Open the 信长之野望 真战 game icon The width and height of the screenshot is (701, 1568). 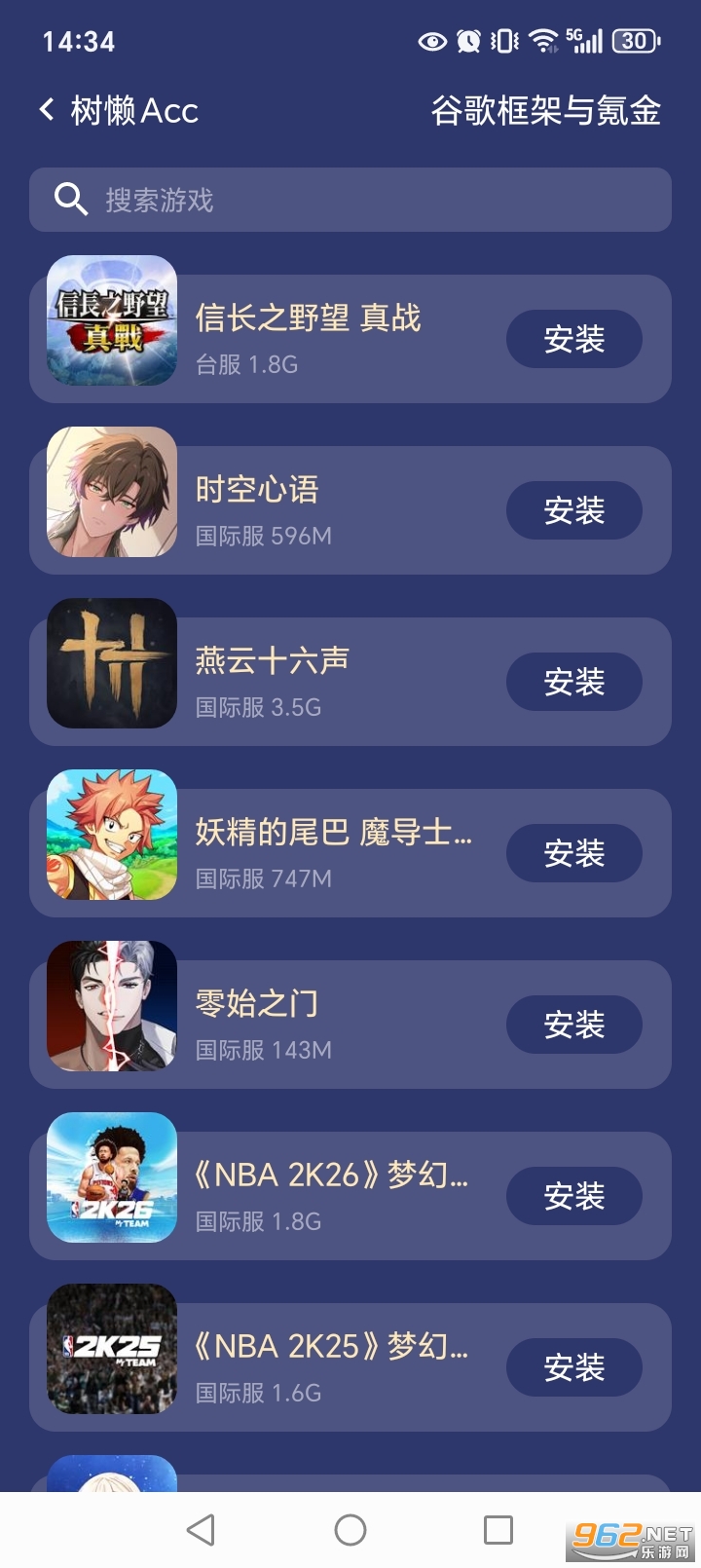[x=111, y=322]
